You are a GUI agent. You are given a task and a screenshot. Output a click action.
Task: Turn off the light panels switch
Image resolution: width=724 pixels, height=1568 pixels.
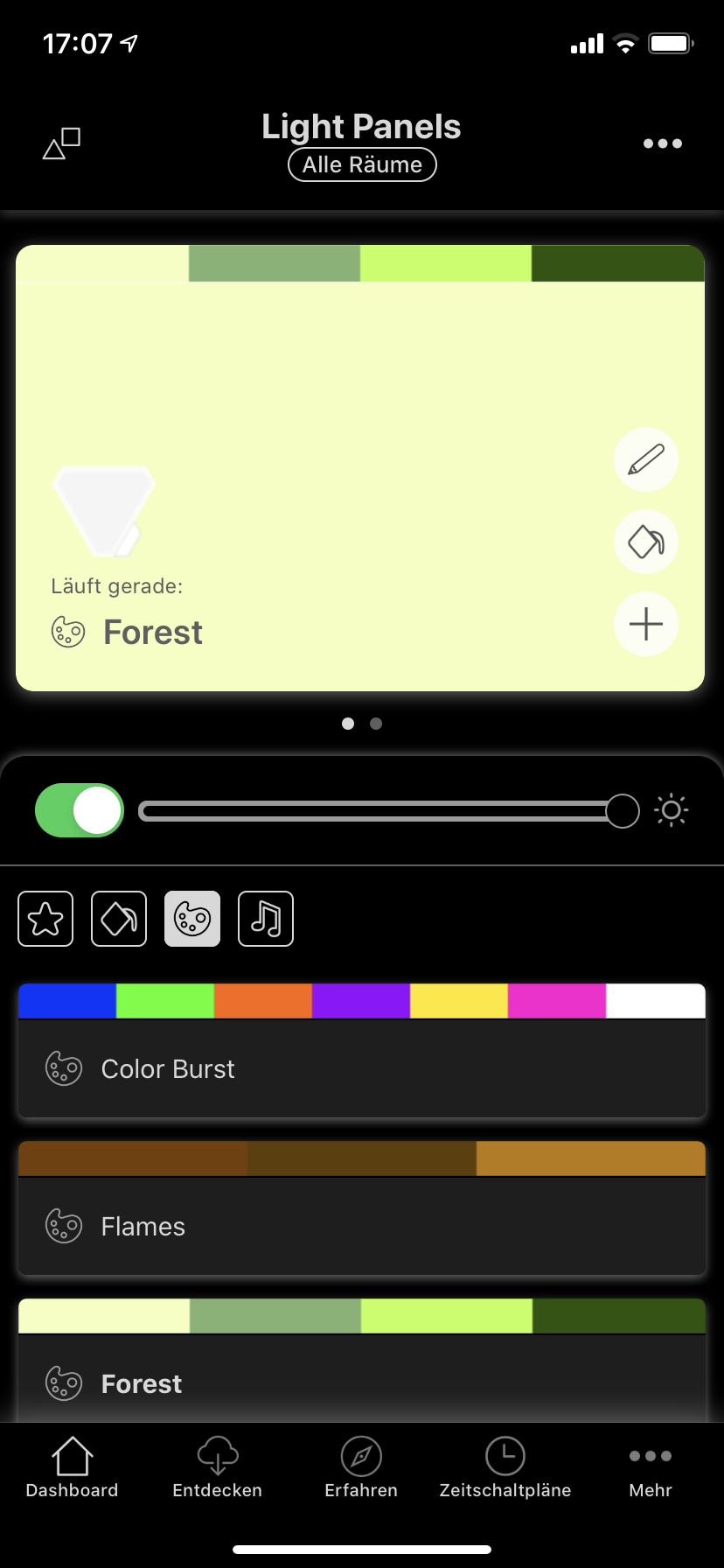(x=80, y=810)
